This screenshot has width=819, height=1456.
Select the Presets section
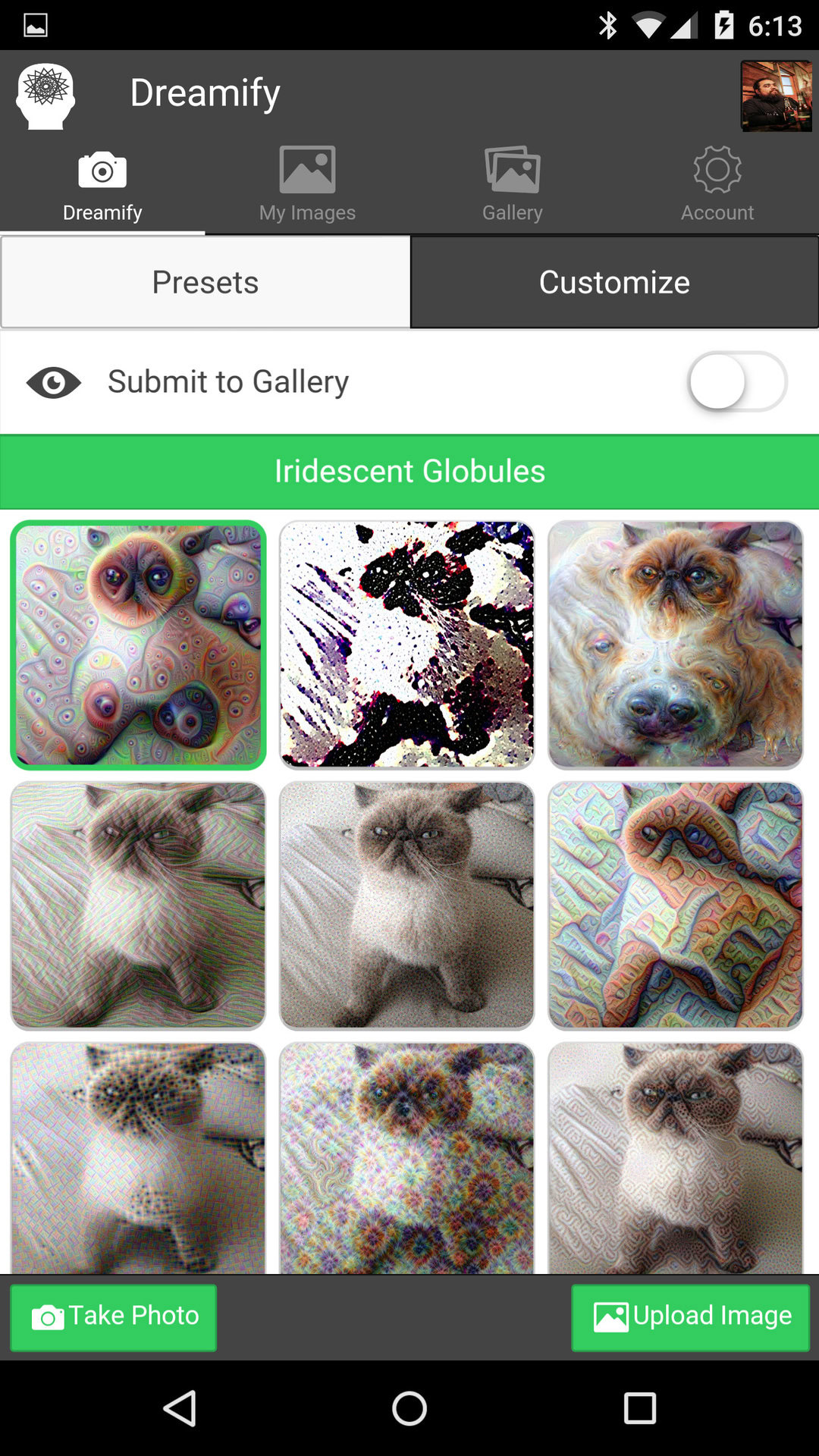pyautogui.click(x=206, y=282)
